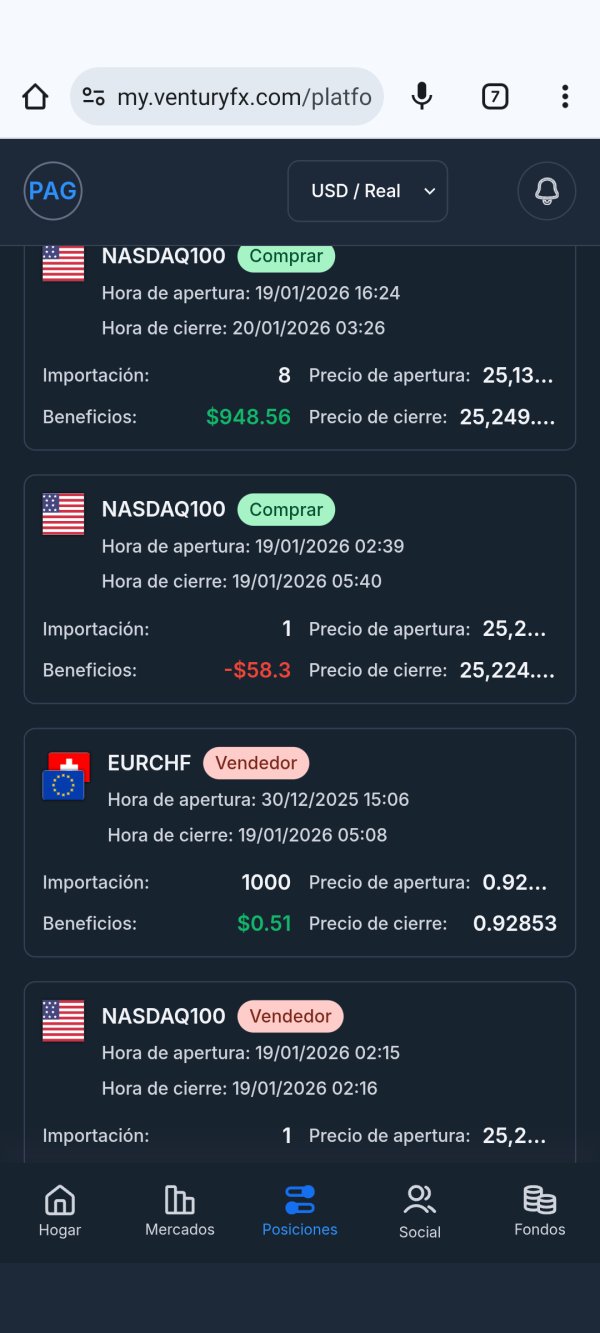This screenshot has width=600, height=1333.
Task: Open the NASDAQ100 position with -$58.3 loss
Action: coord(300,589)
